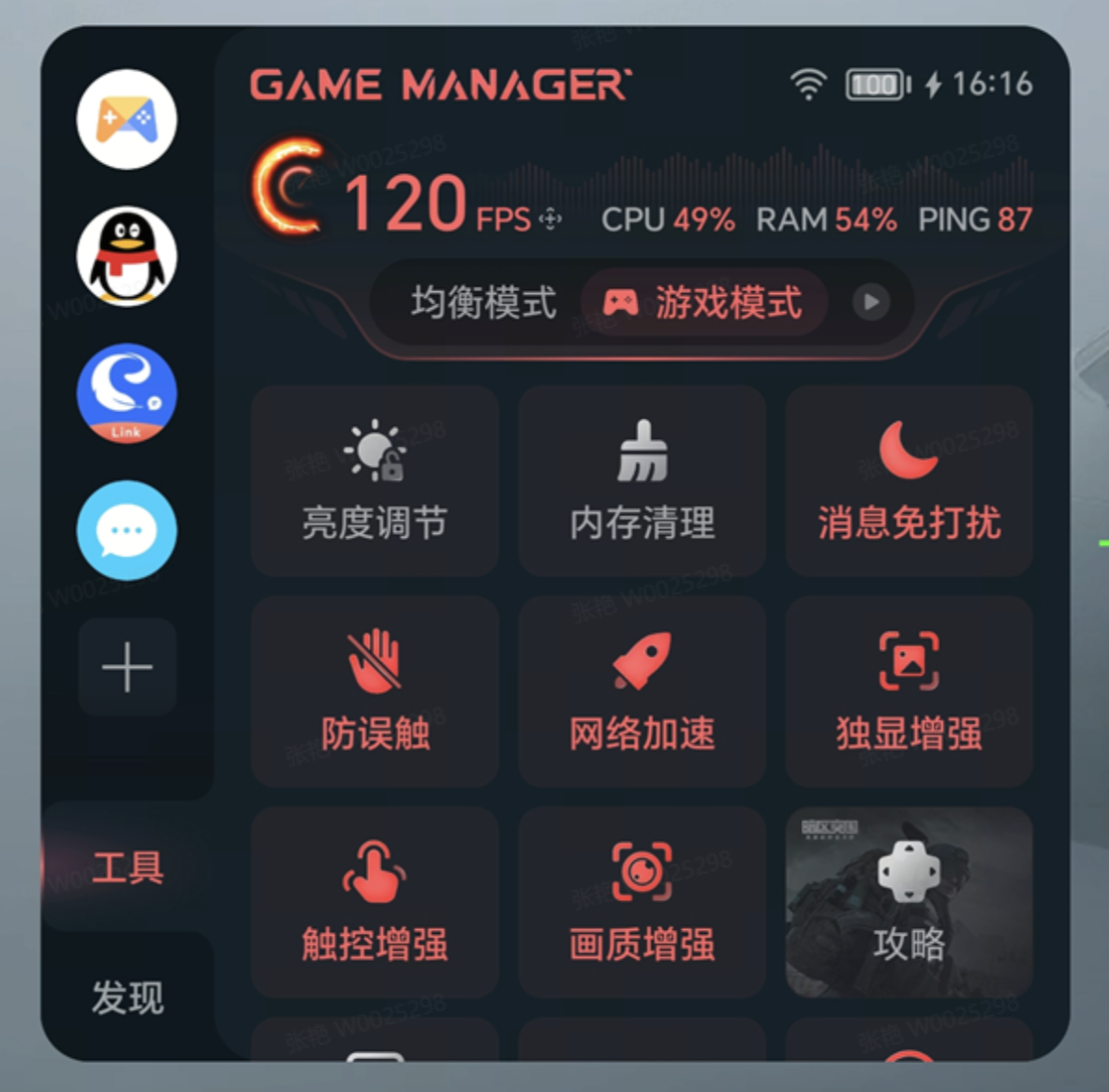The width and height of the screenshot is (1109, 1092).
Task: Run 内存清理 memory cleanup
Action: pyautogui.click(x=642, y=480)
